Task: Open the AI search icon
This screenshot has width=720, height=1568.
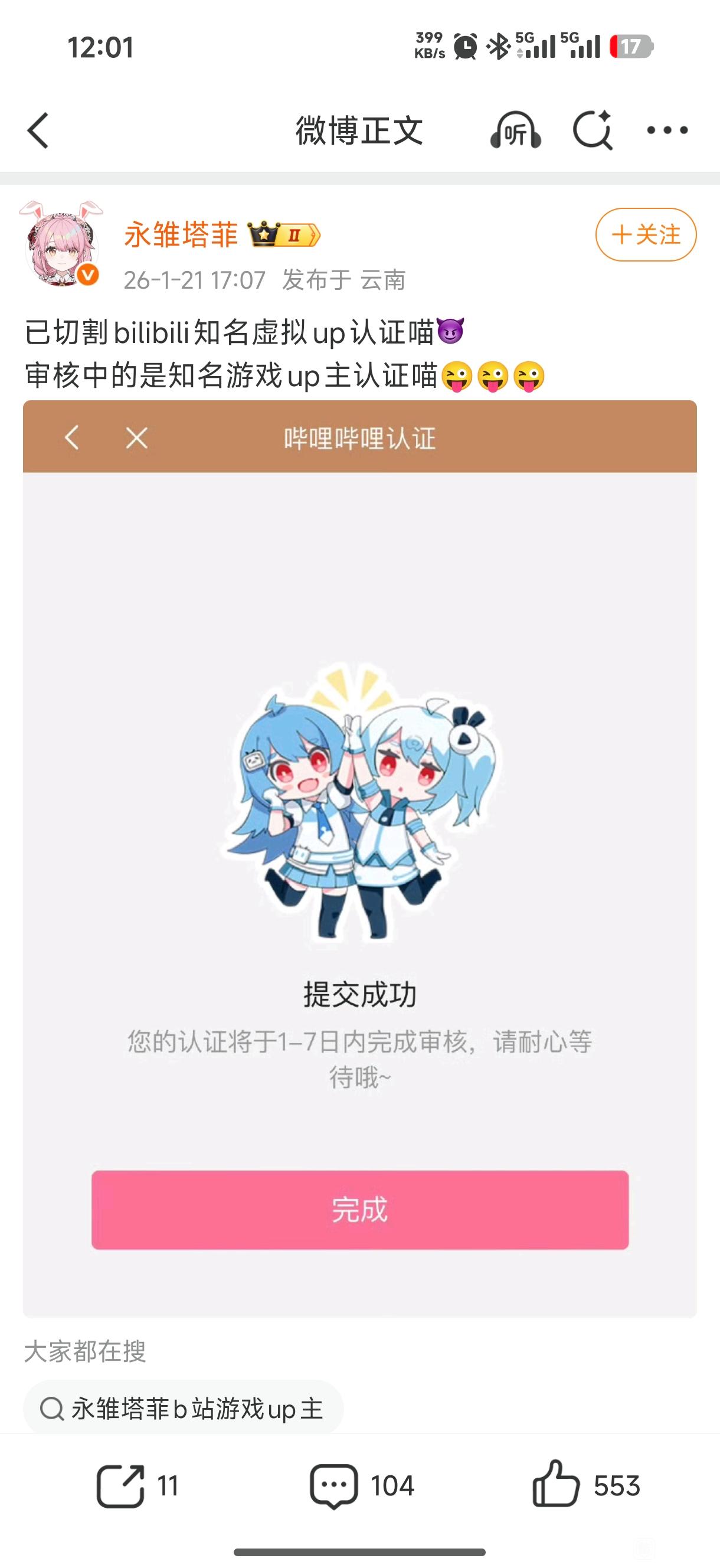Action: pos(592,130)
